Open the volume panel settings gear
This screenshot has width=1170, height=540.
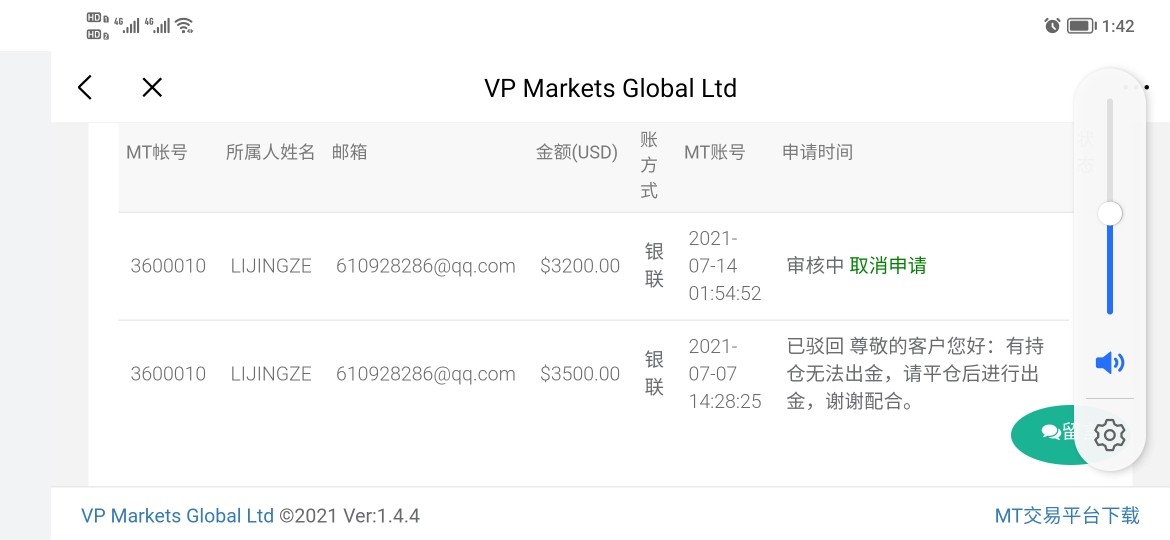click(x=1110, y=434)
